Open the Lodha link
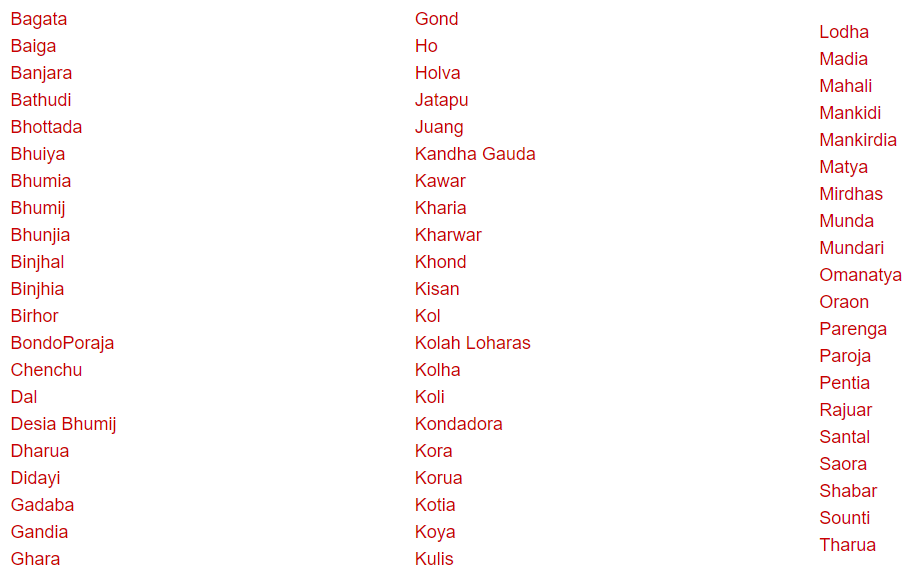This screenshot has height=576, width=906. click(x=844, y=32)
